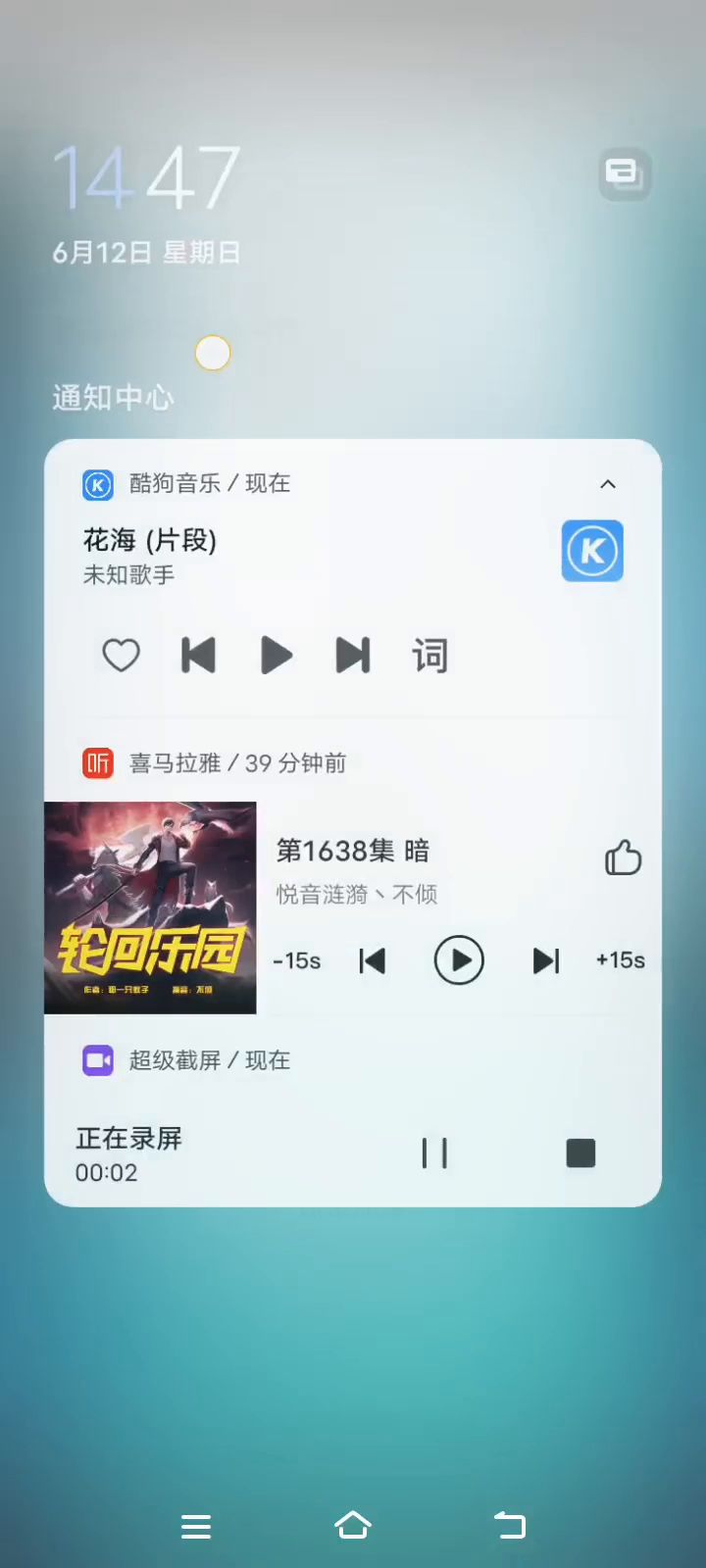The width and height of the screenshot is (706, 1568).
Task: Pause the screen recording
Action: (x=434, y=1153)
